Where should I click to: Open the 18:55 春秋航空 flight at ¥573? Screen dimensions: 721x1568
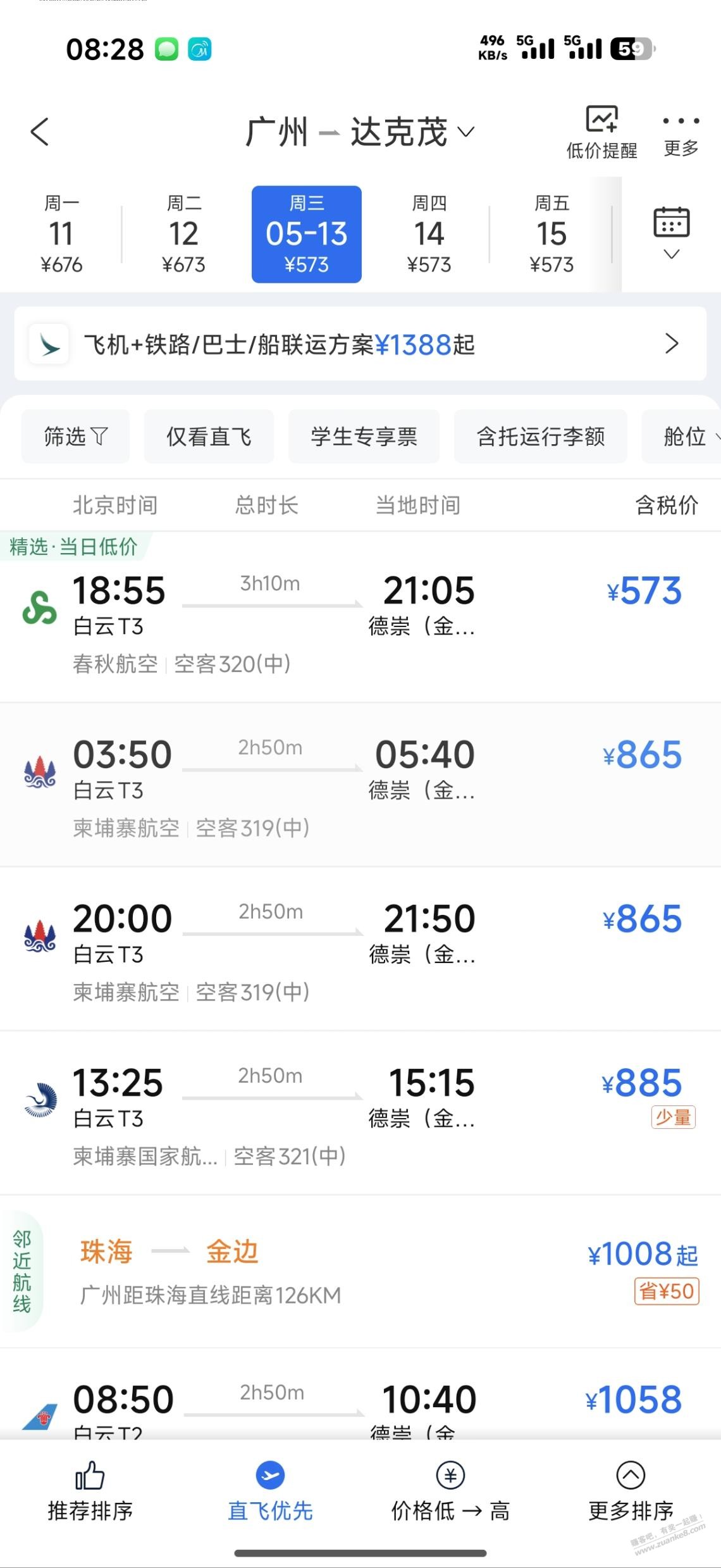(360, 617)
